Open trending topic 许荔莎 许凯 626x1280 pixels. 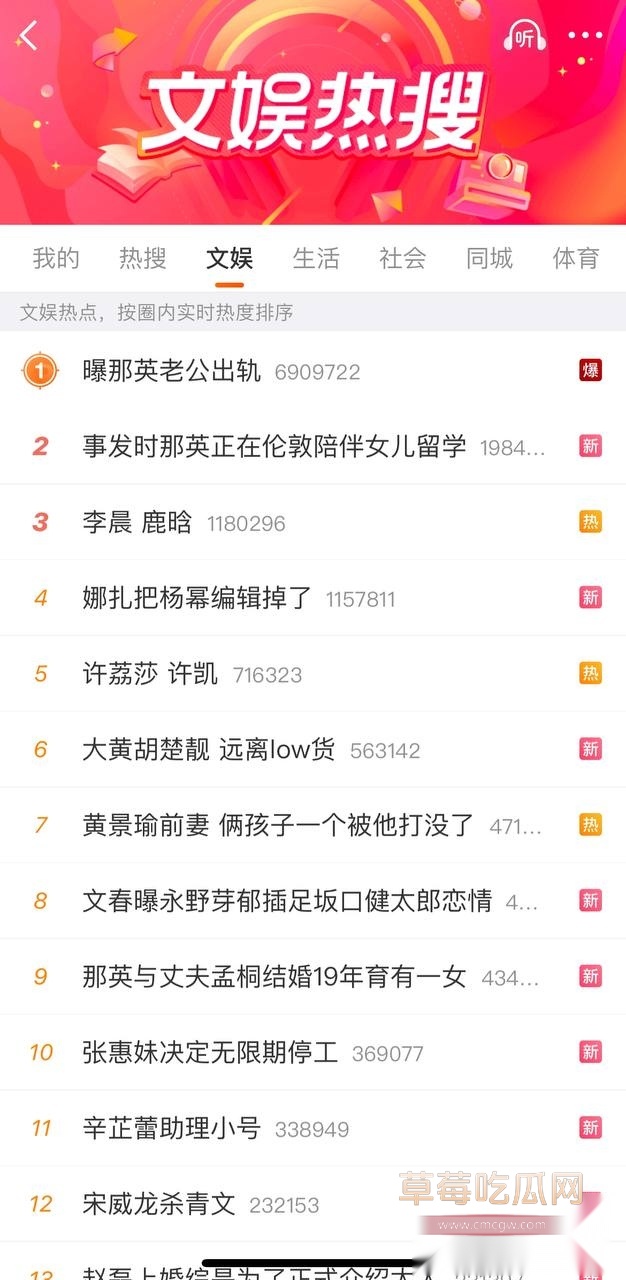[x=313, y=674]
